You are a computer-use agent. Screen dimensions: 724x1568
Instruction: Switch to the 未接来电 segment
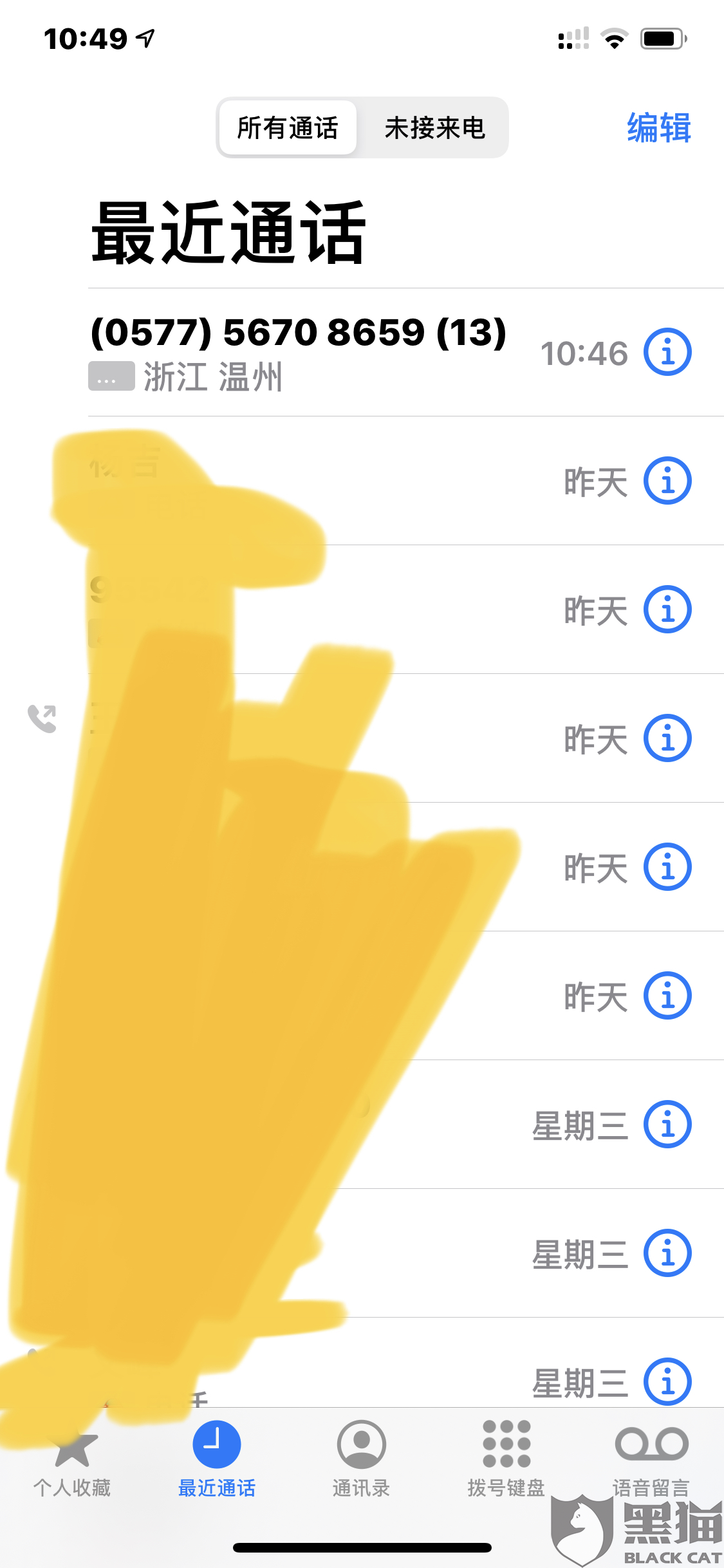(x=434, y=128)
